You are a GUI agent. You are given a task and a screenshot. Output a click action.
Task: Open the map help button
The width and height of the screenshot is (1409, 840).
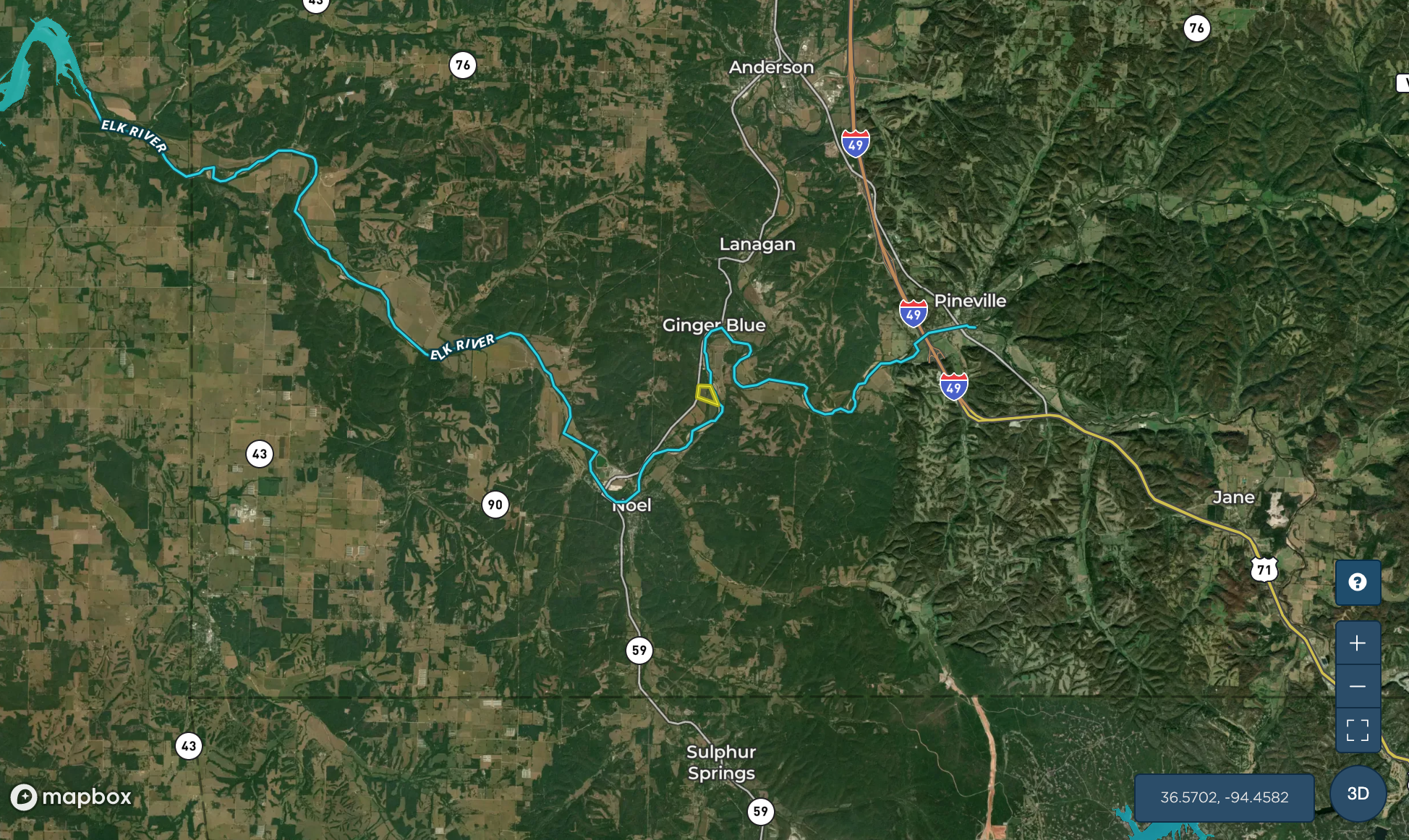point(1358,583)
